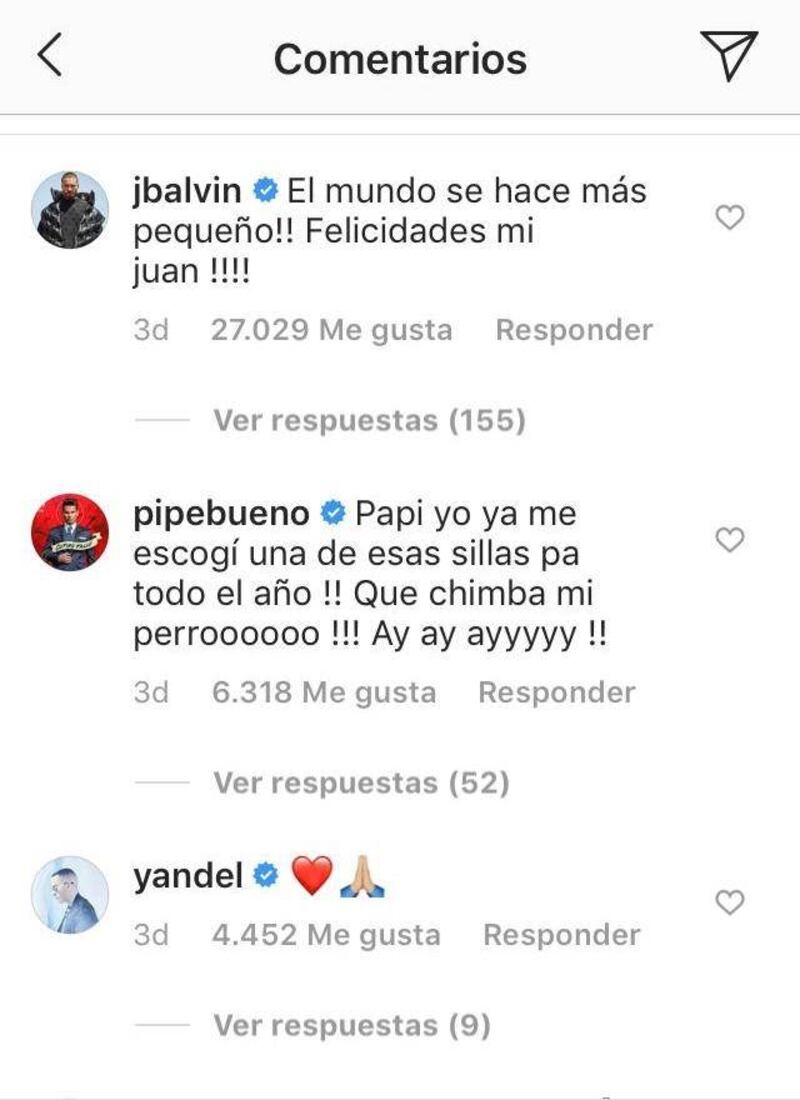
Task: Open jbalvin's profile picture
Action: [70, 209]
